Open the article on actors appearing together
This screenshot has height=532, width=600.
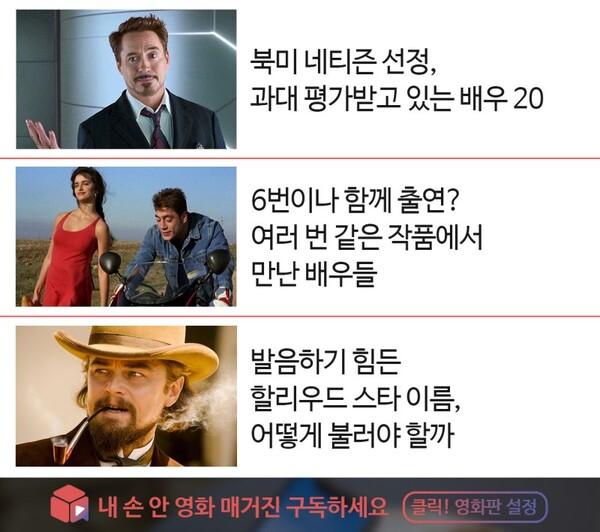click(366, 237)
